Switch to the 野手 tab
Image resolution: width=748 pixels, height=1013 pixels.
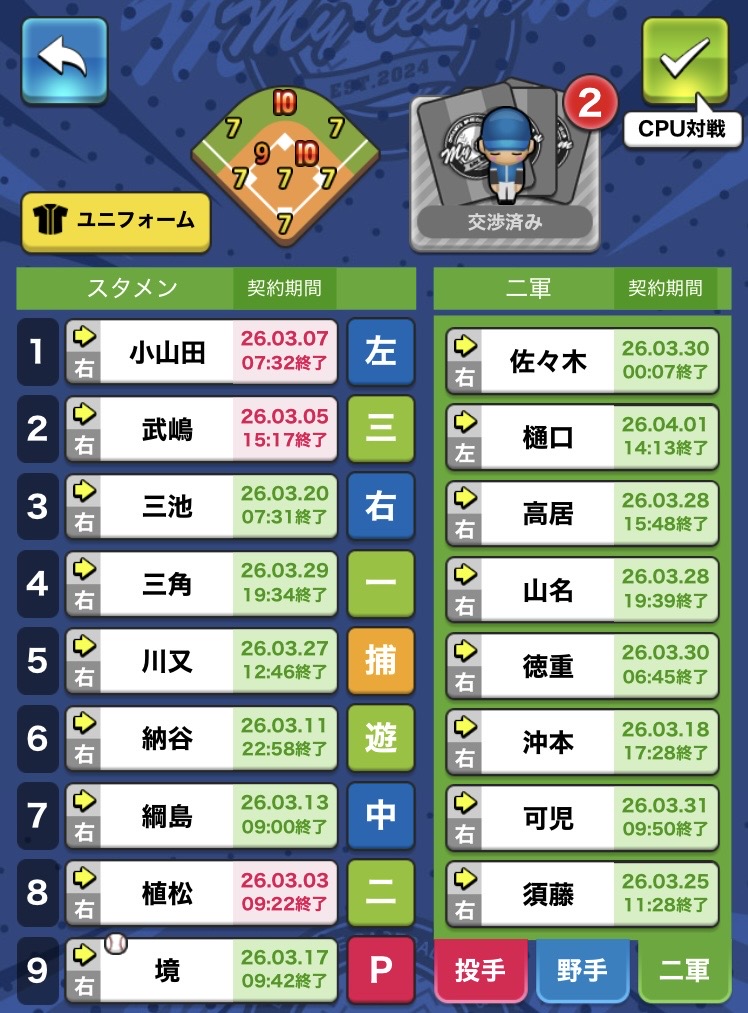coord(582,970)
